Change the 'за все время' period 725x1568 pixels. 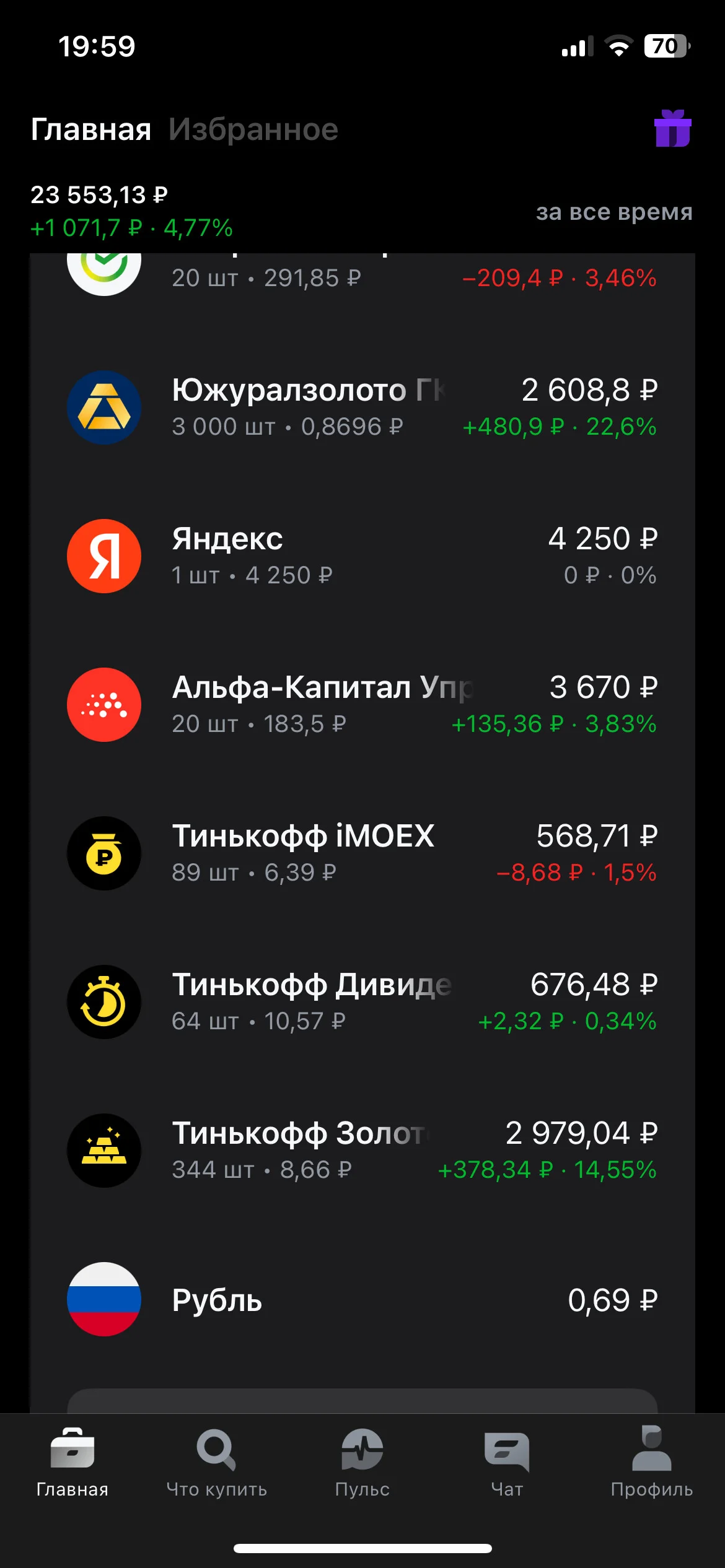pyautogui.click(x=614, y=212)
